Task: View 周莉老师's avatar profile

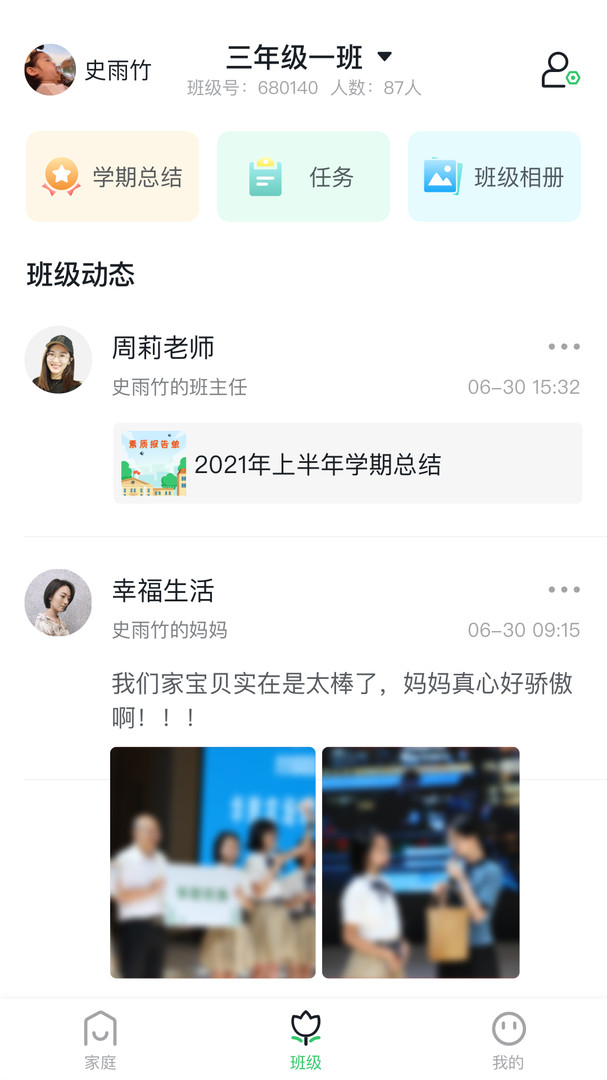Action: tap(58, 360)
